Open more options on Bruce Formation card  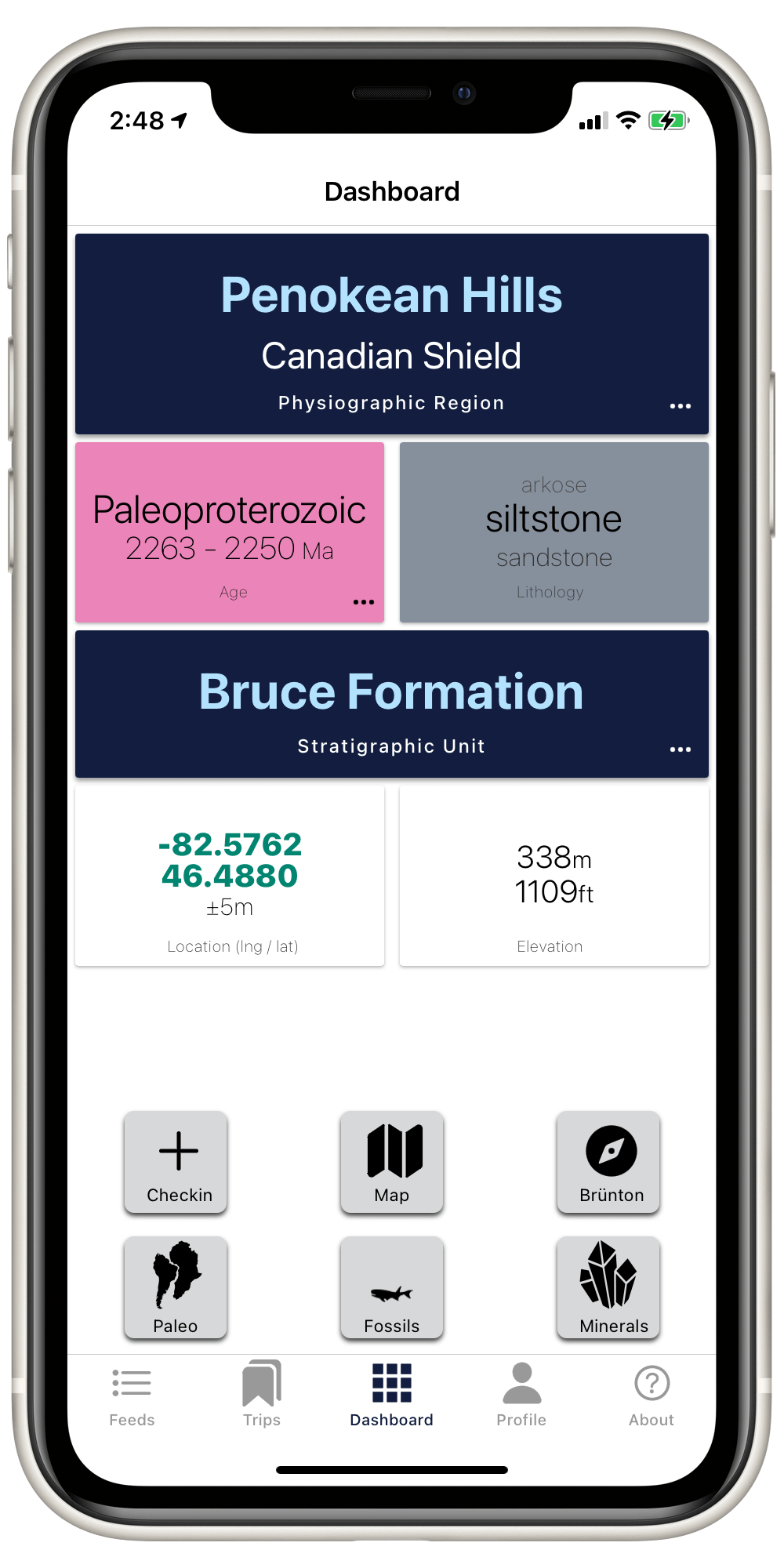pos(680,750)
